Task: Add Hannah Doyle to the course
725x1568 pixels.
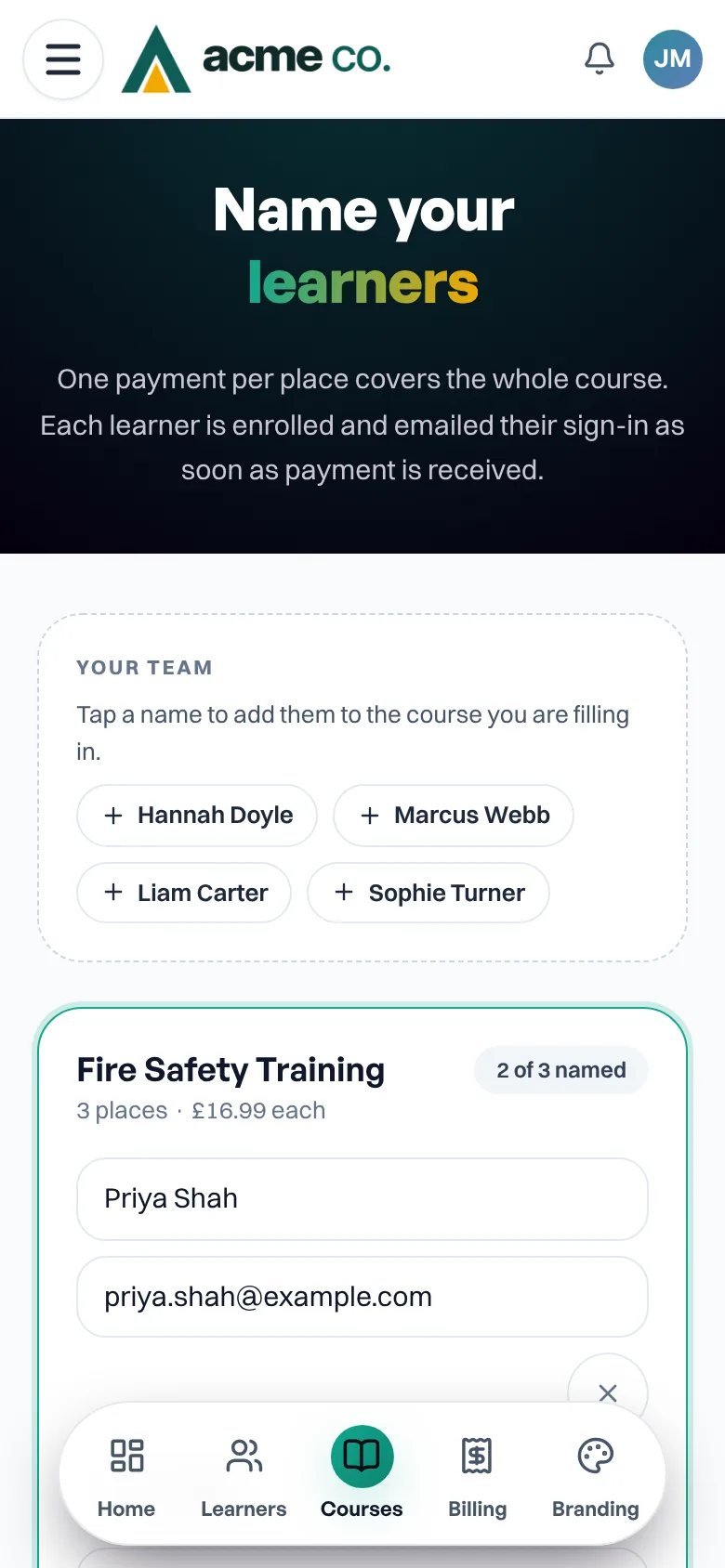Action: (197, 816)
